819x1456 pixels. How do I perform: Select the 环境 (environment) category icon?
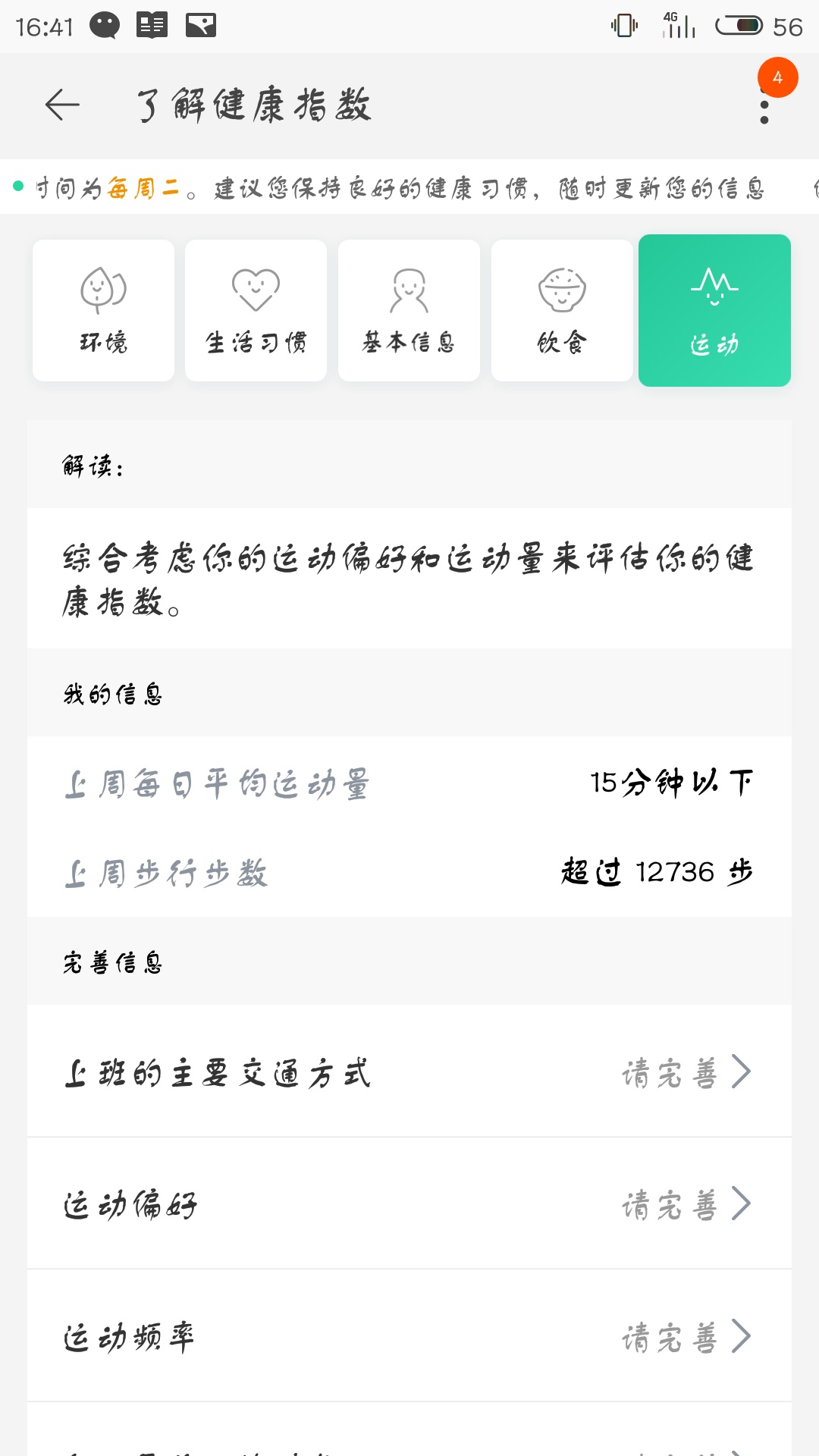point(102,290)
